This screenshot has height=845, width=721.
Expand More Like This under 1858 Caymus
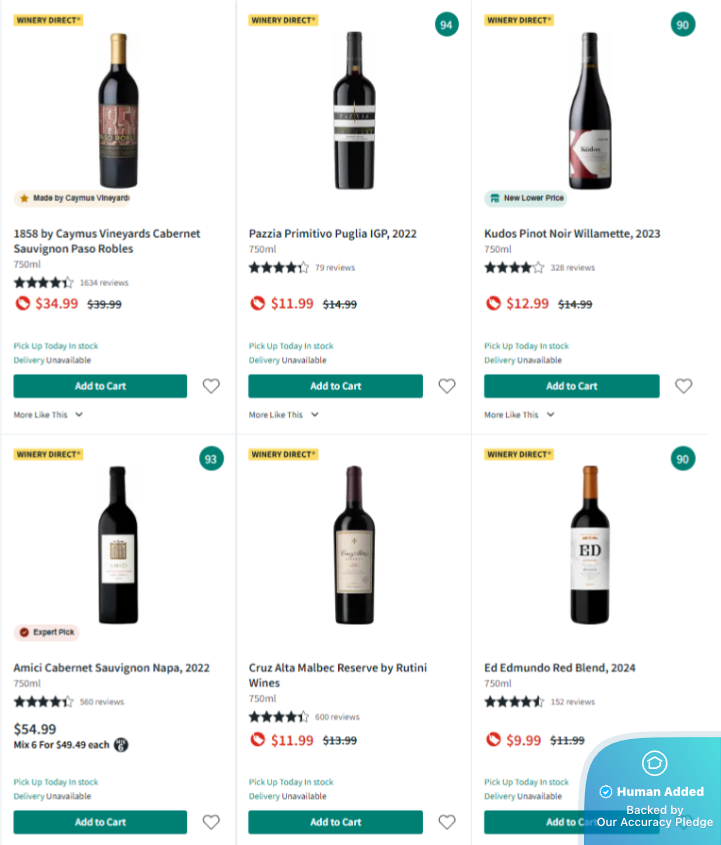[x=47, y=414]
